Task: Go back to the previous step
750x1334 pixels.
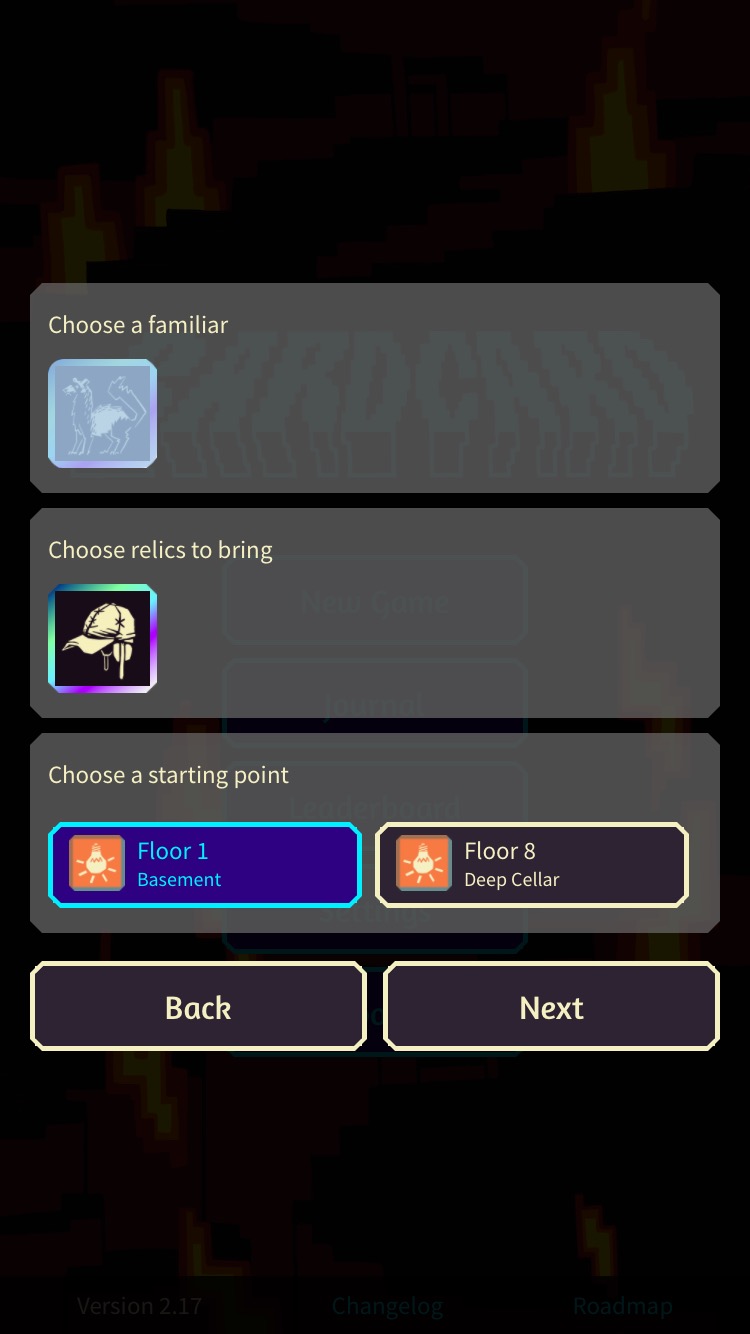Action: 198,1007
